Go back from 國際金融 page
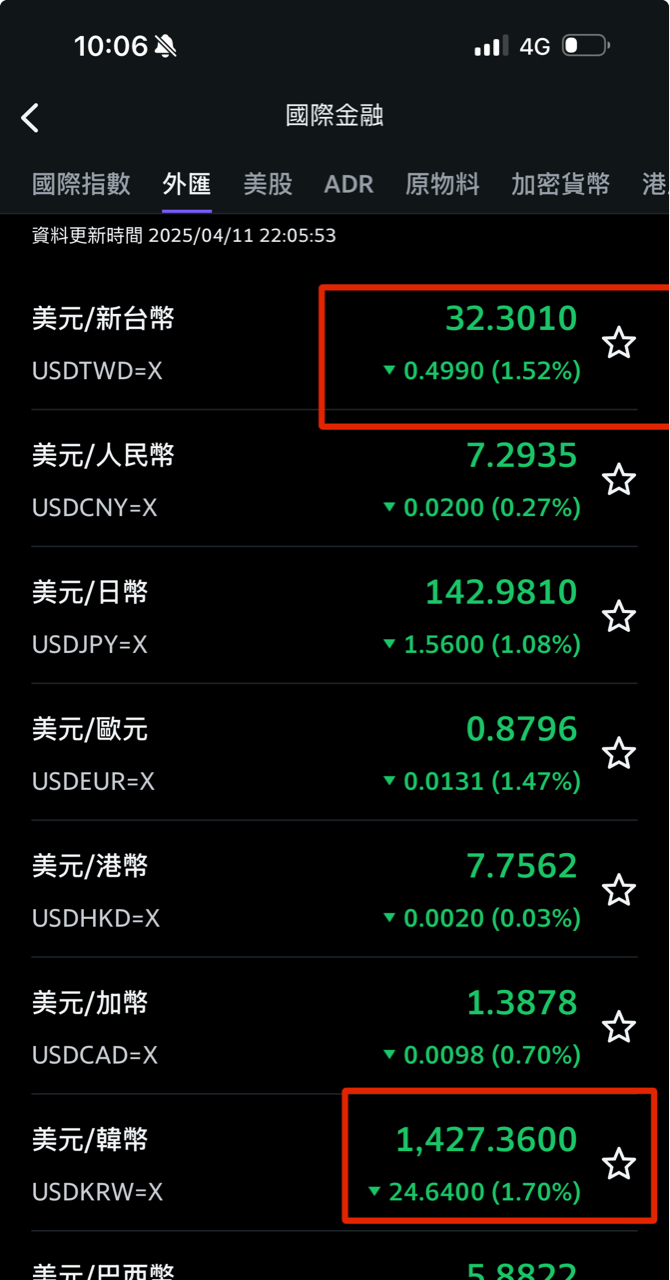Viewport: 670px width, 1280px height. tap(30, 118)
